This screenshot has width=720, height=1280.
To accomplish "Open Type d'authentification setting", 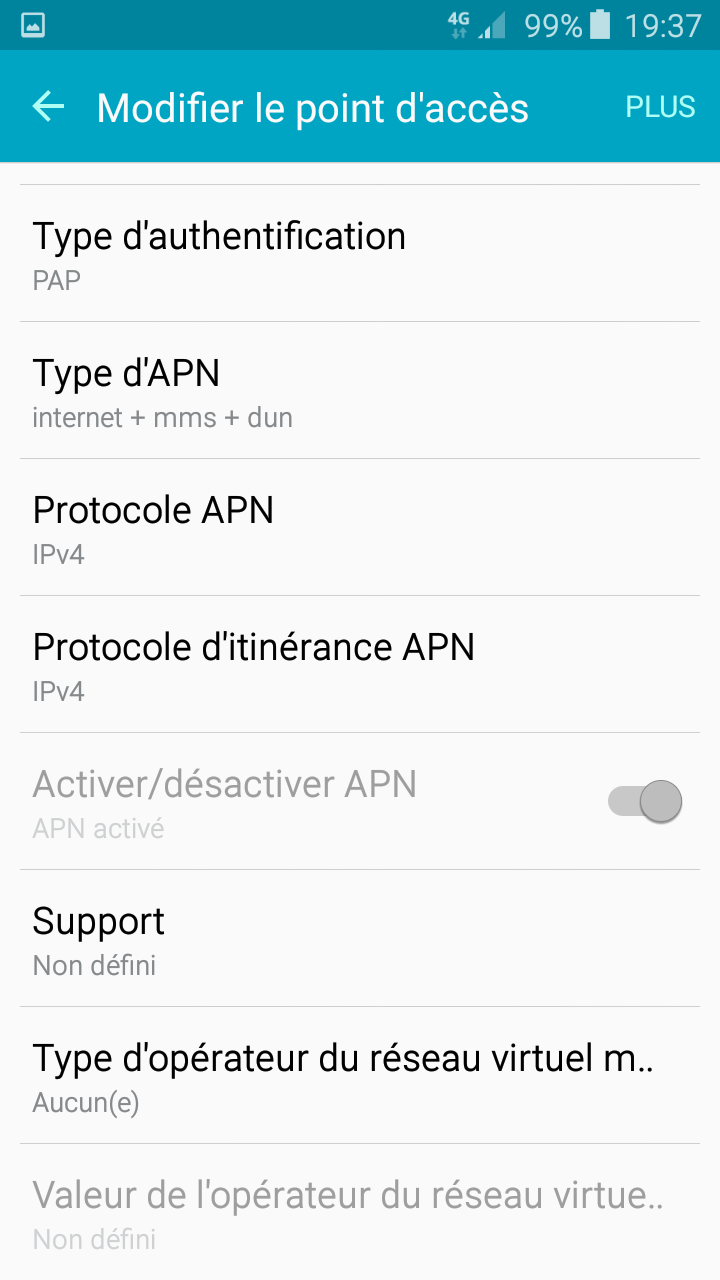I will tap(360, 254).
